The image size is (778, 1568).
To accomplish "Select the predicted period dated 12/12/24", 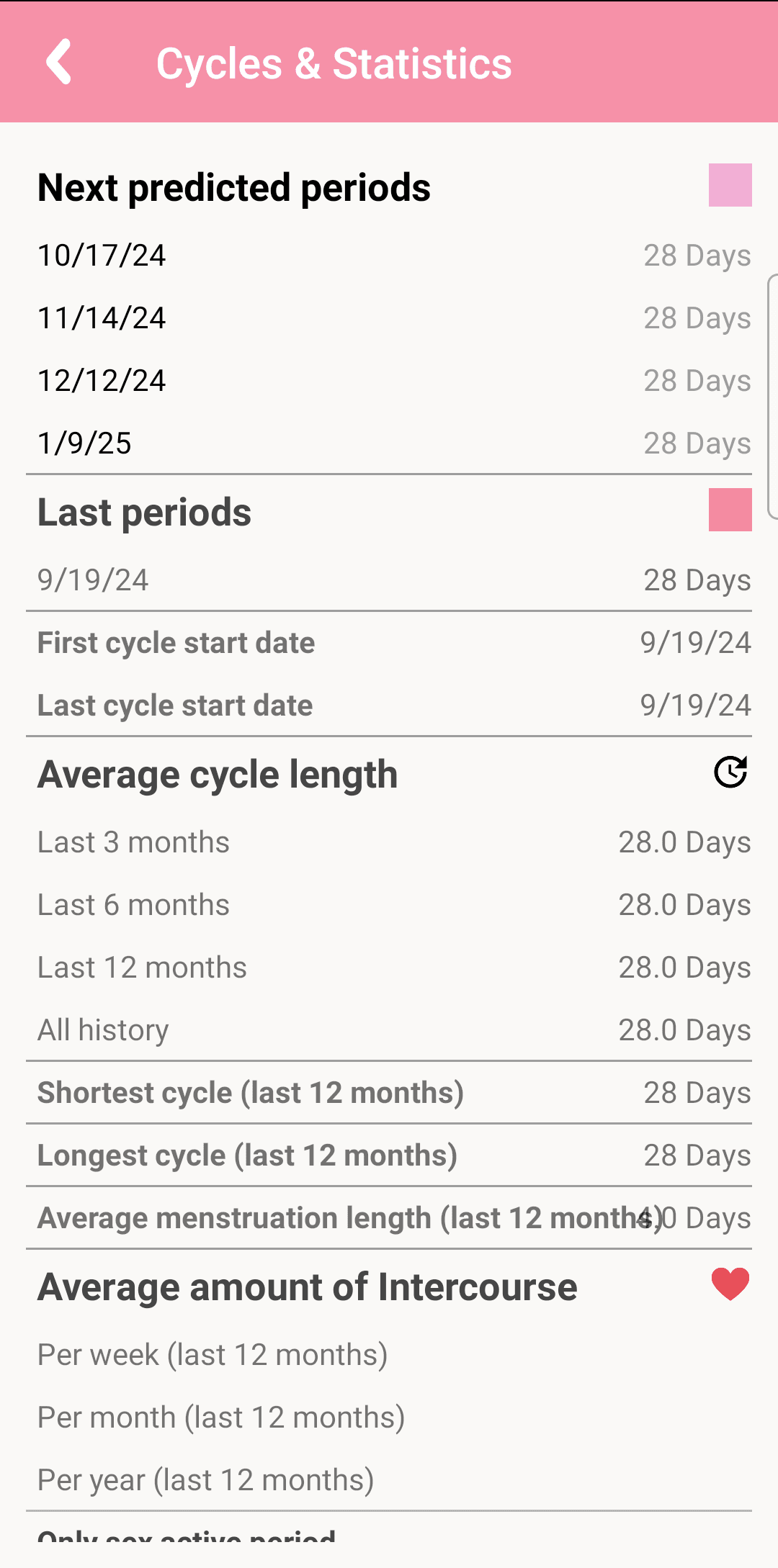I will (x=389, y=380).
